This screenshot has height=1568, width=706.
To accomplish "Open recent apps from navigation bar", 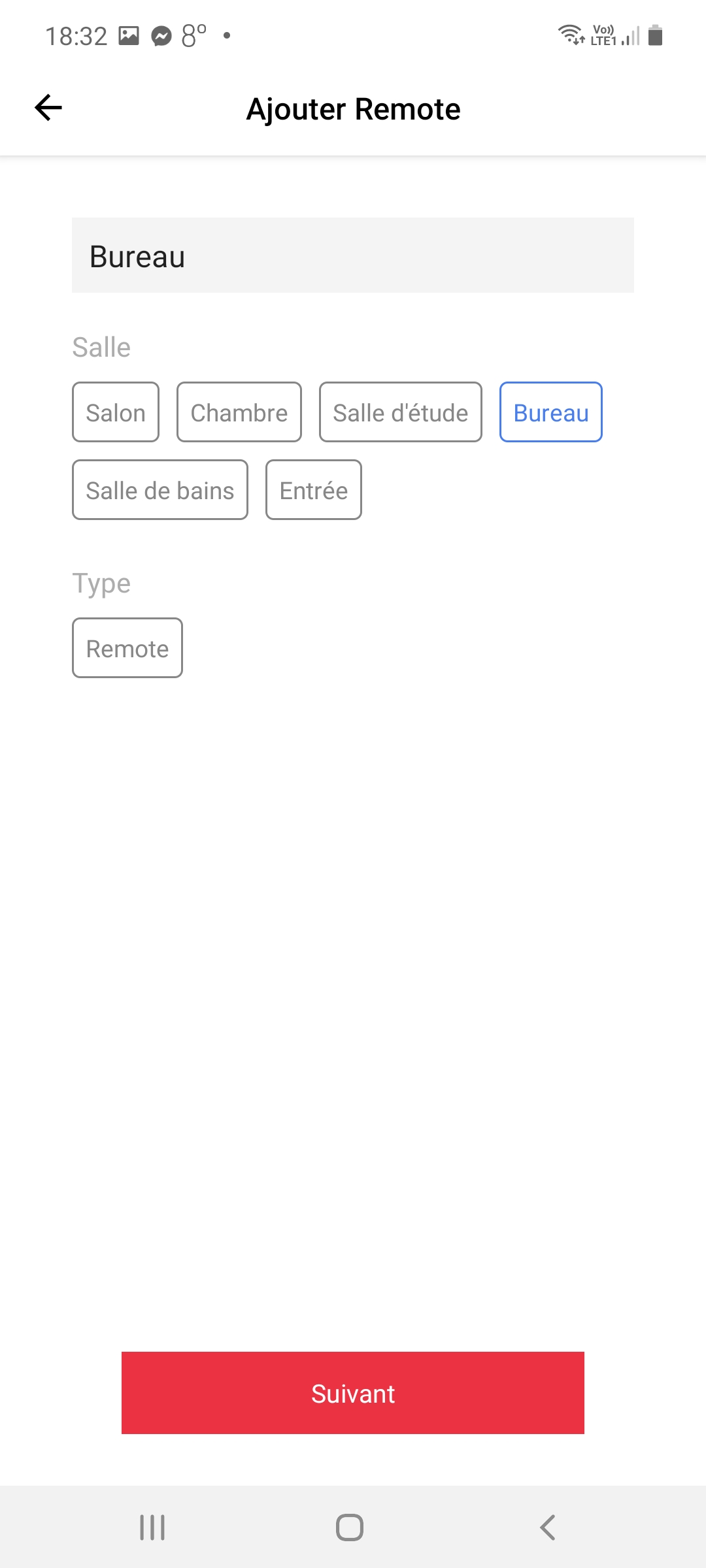I will 152,1527.
